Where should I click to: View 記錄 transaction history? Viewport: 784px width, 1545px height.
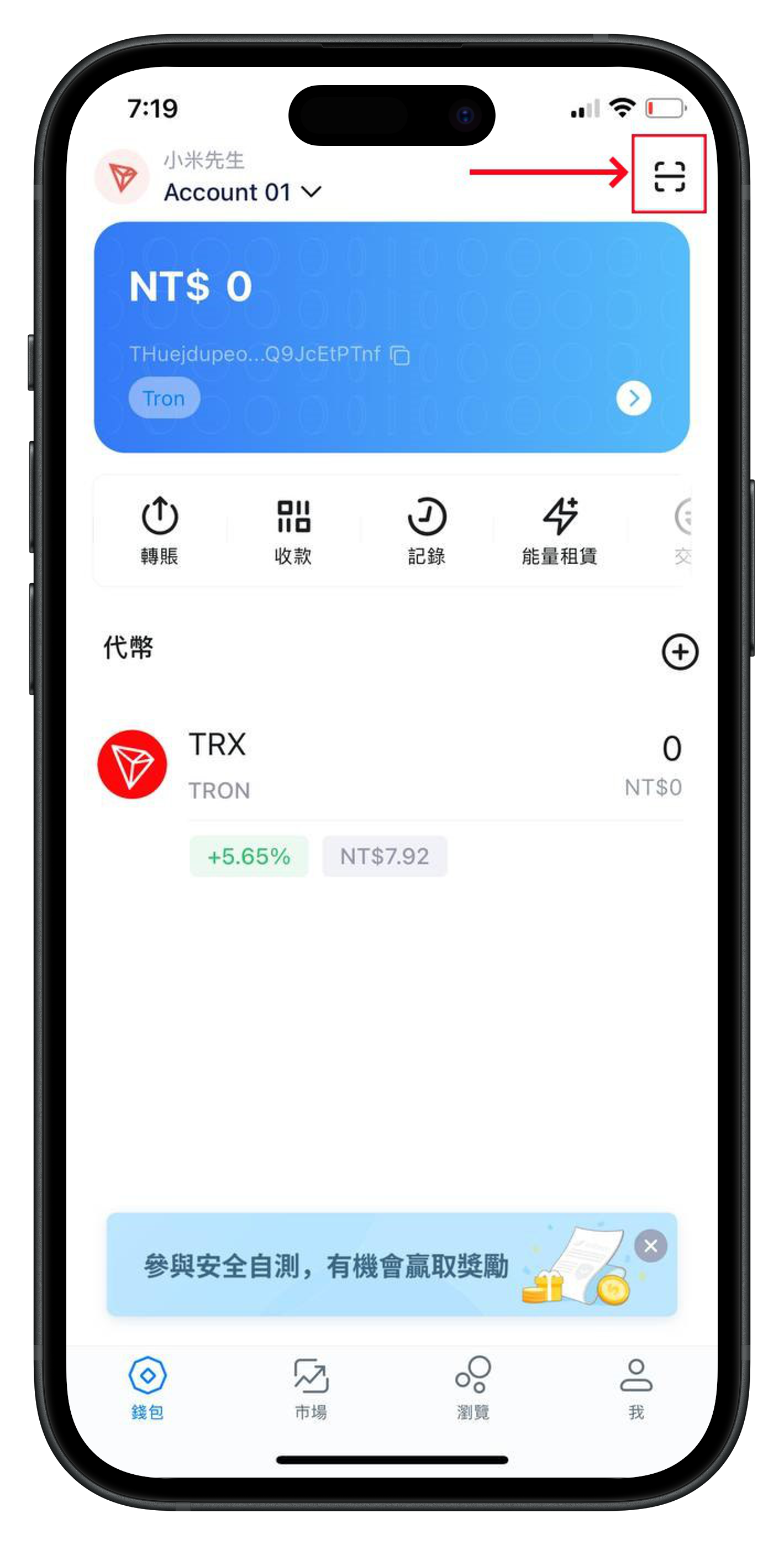coord(427,530)
